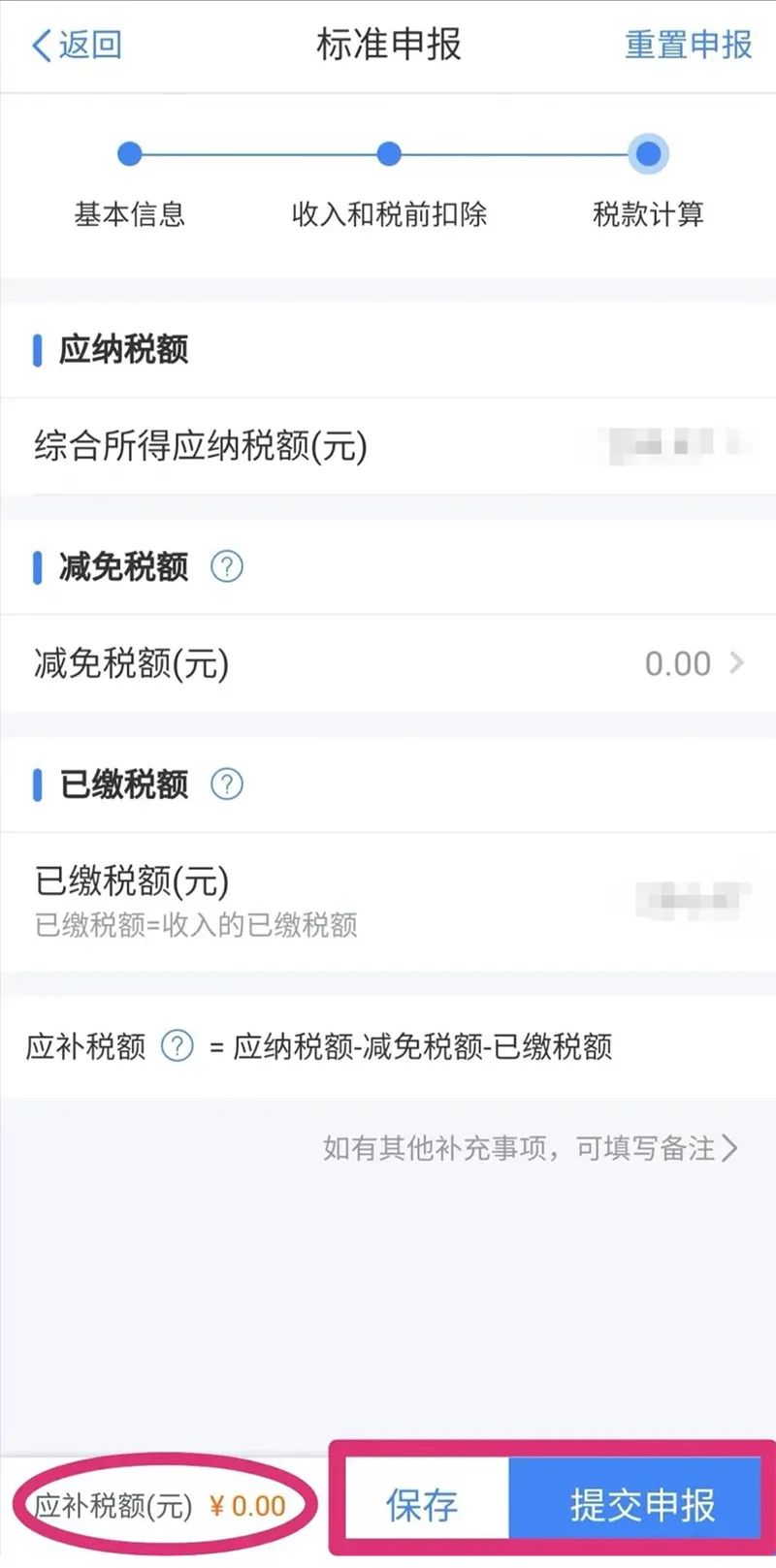
Task: Tap 重置申报 to reset the declaration
Action: 688,46
